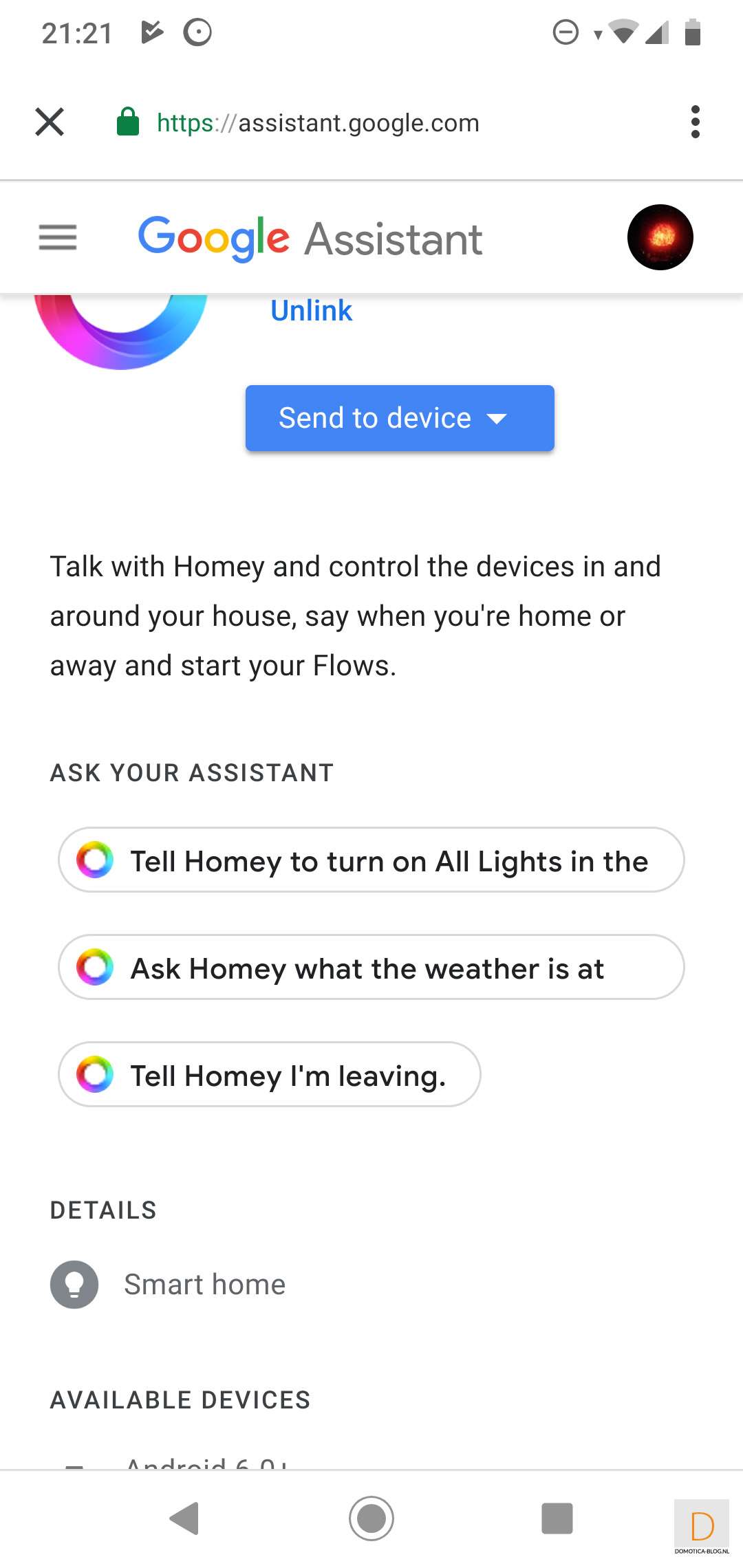Go back with the system back button
This screenshot has height=1568, width=743.
(184, 1518)
